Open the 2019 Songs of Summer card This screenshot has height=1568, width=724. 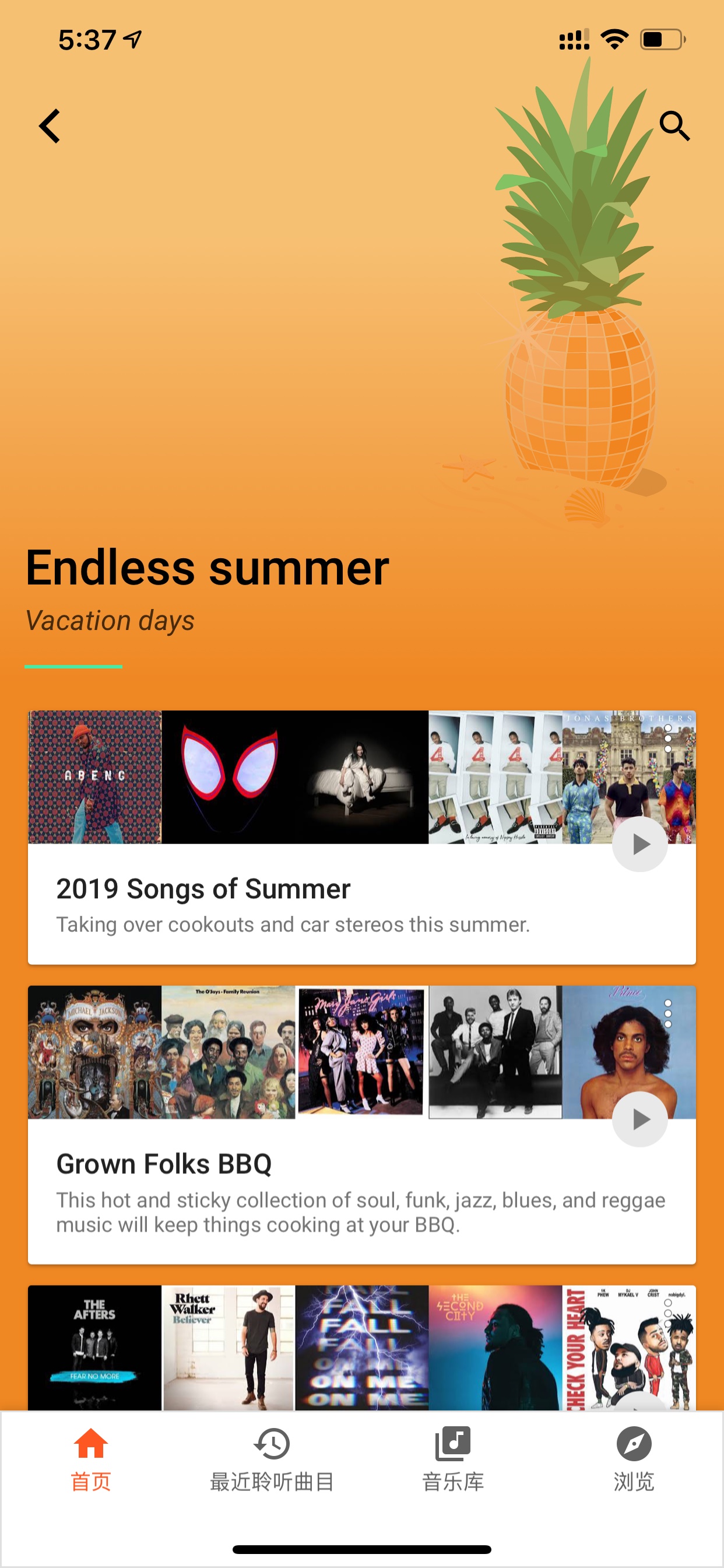click(362, 838)
